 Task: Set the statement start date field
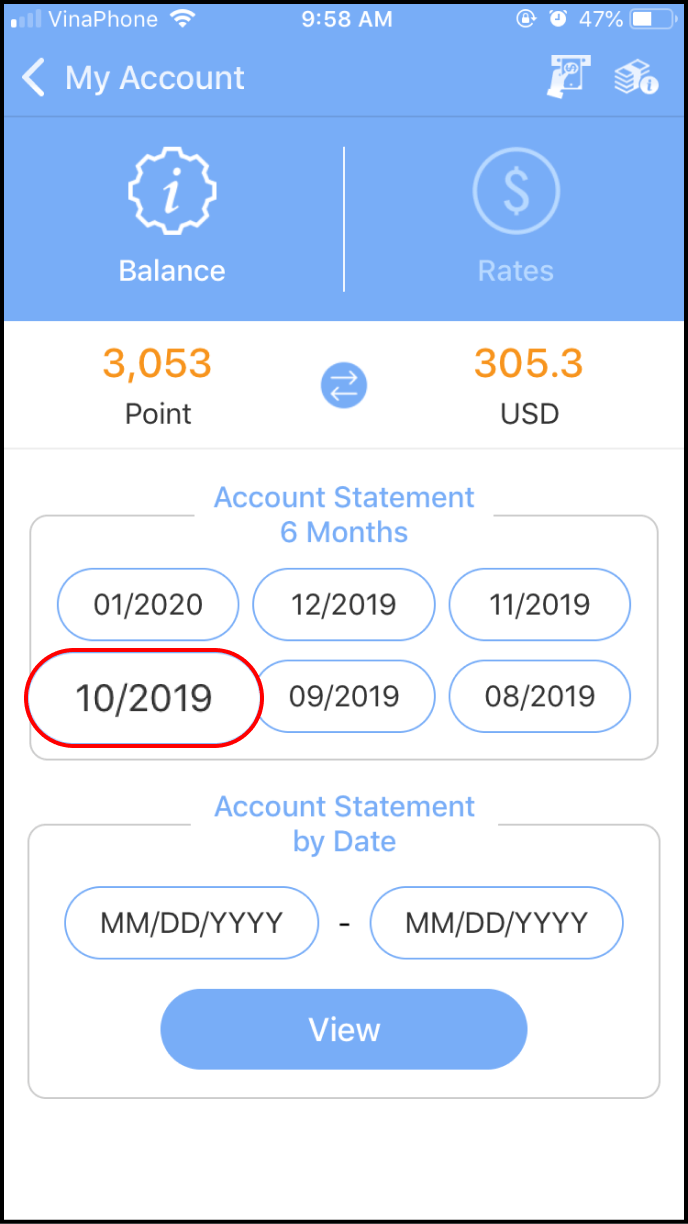[192, 922]
